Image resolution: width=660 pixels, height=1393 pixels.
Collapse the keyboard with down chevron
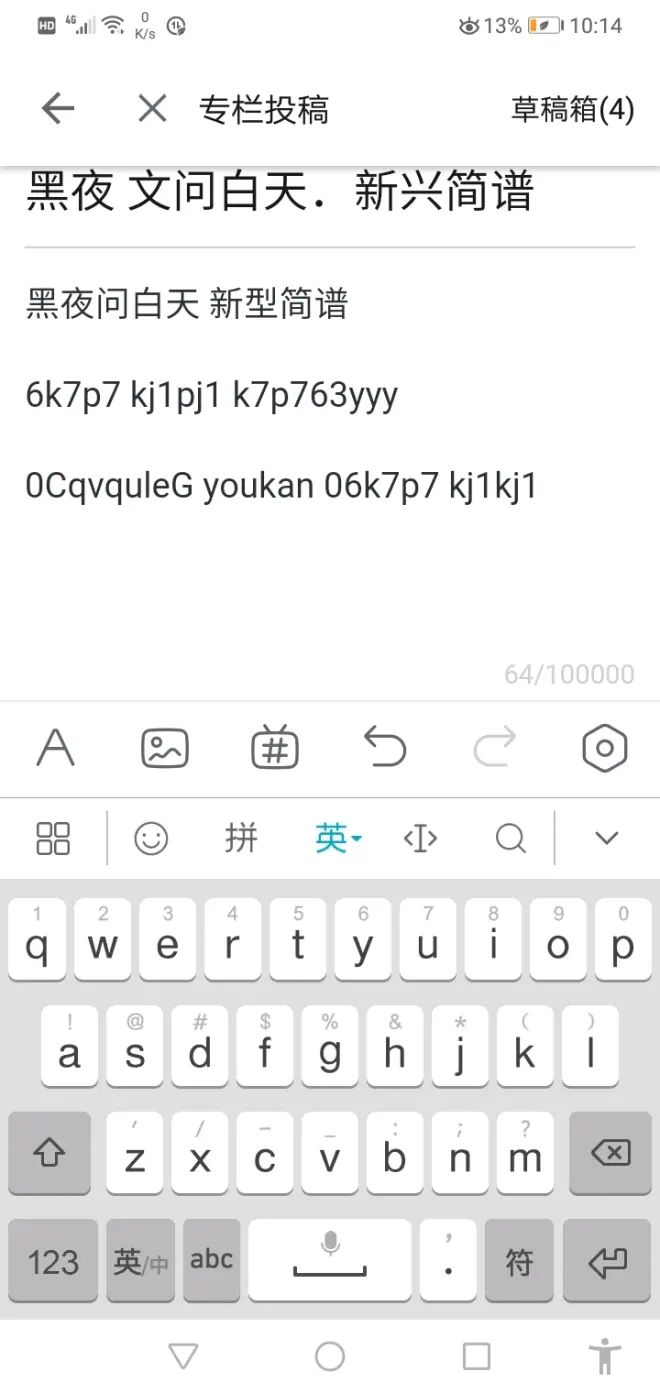click(606, 838)
